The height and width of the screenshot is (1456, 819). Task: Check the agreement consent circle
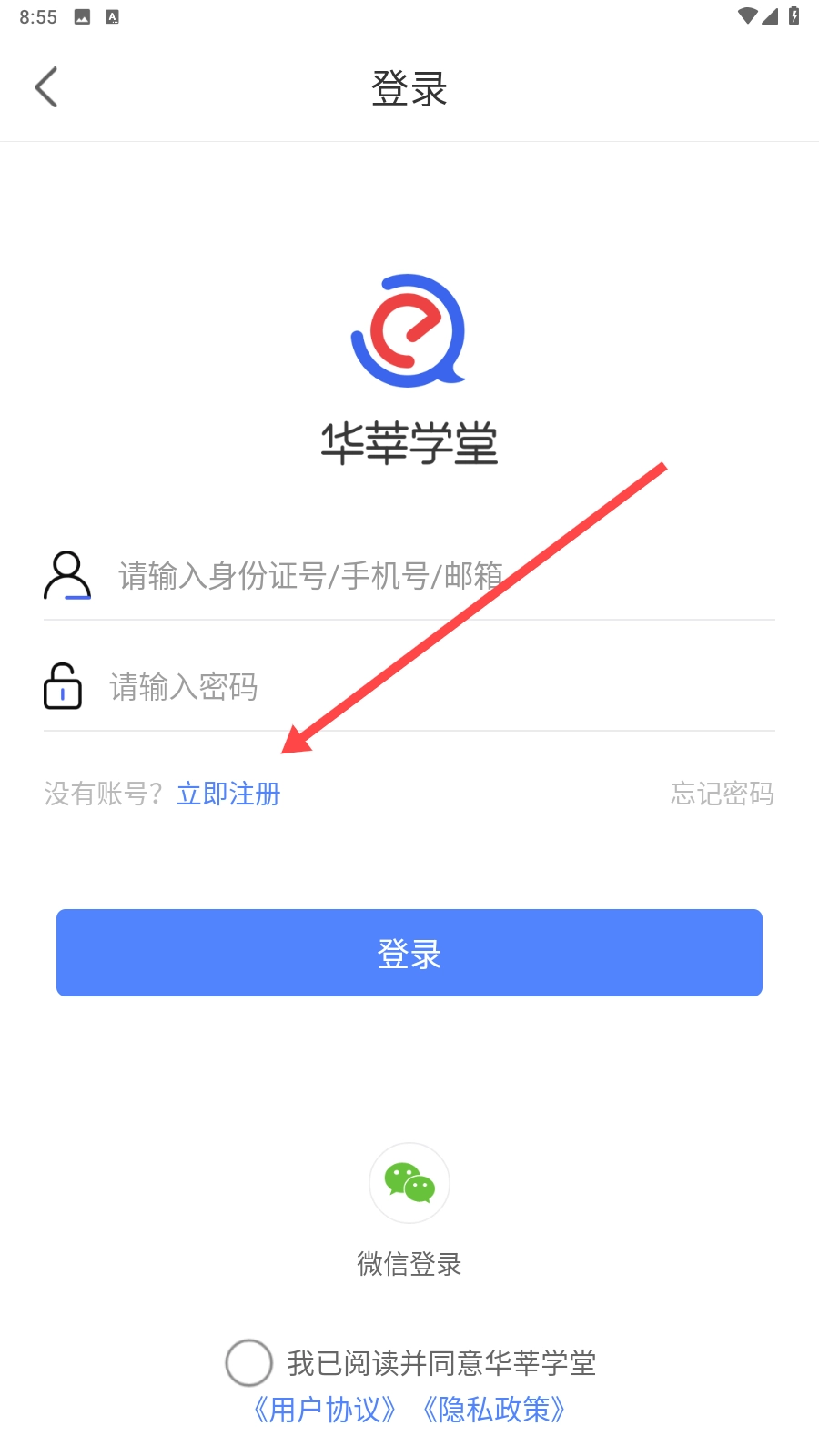click(x=249, y=1362)
